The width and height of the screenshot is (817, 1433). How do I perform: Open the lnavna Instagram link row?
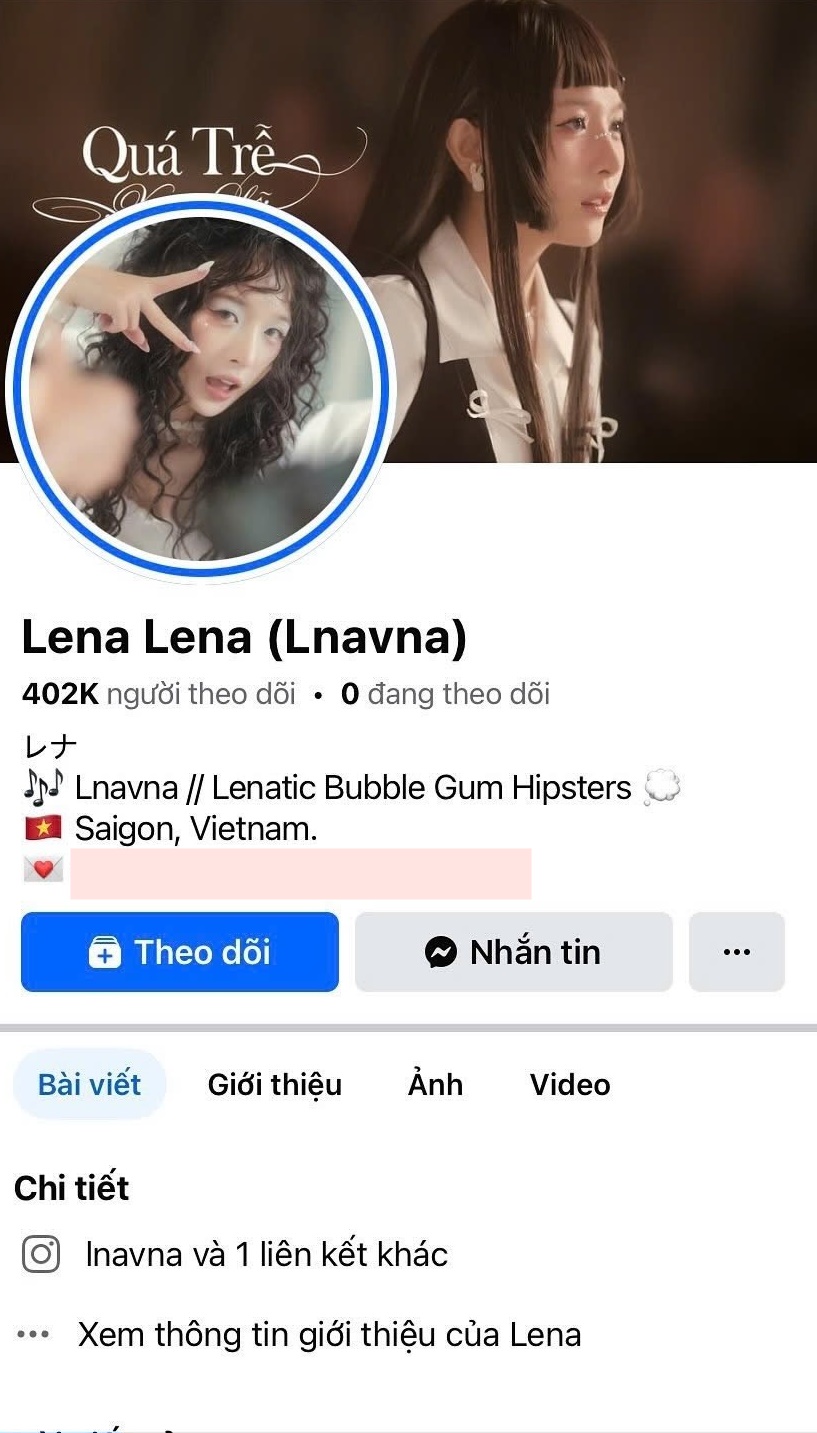coord(266,1254)
